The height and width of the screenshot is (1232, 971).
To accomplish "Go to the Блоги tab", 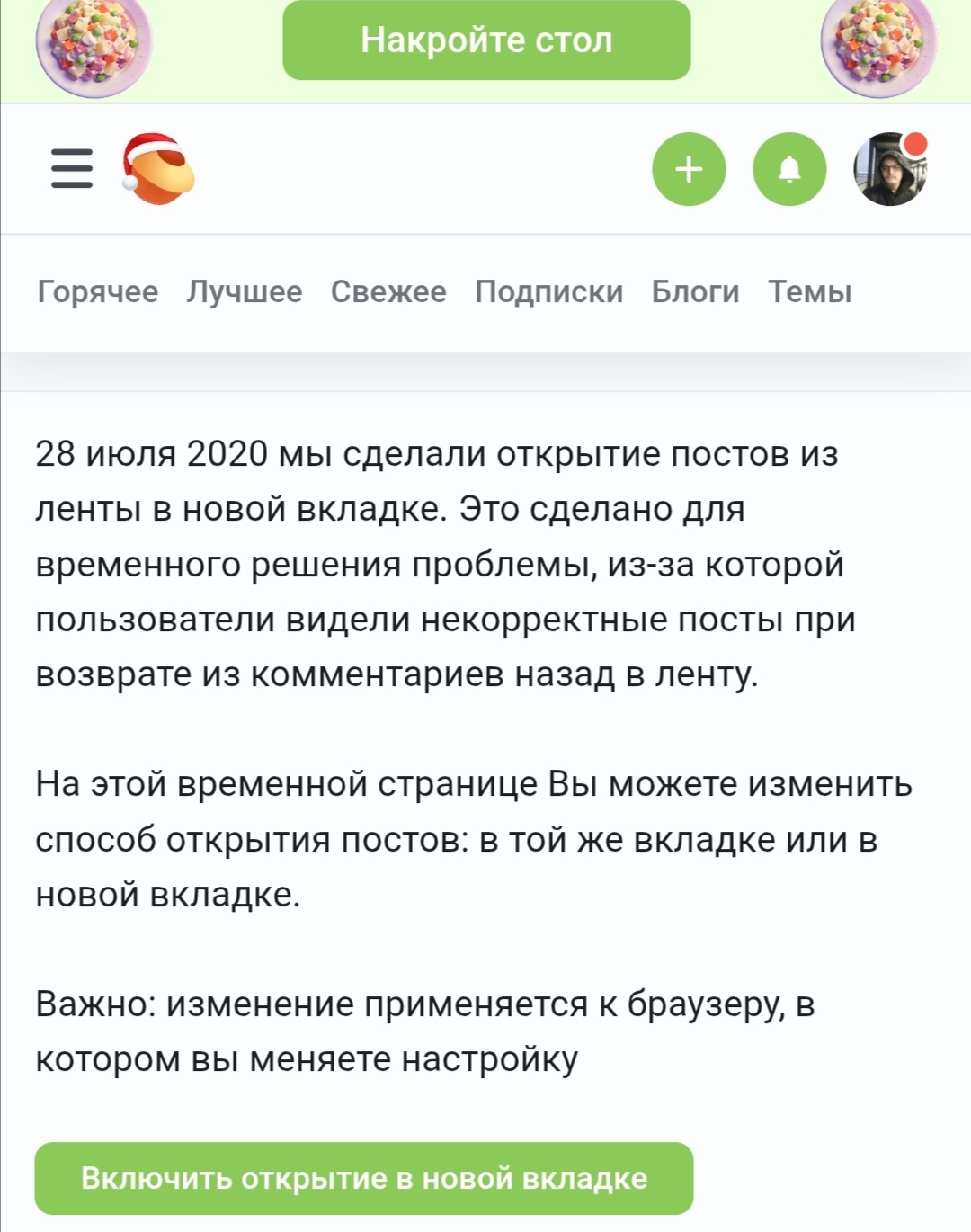I will pos(695,291).
